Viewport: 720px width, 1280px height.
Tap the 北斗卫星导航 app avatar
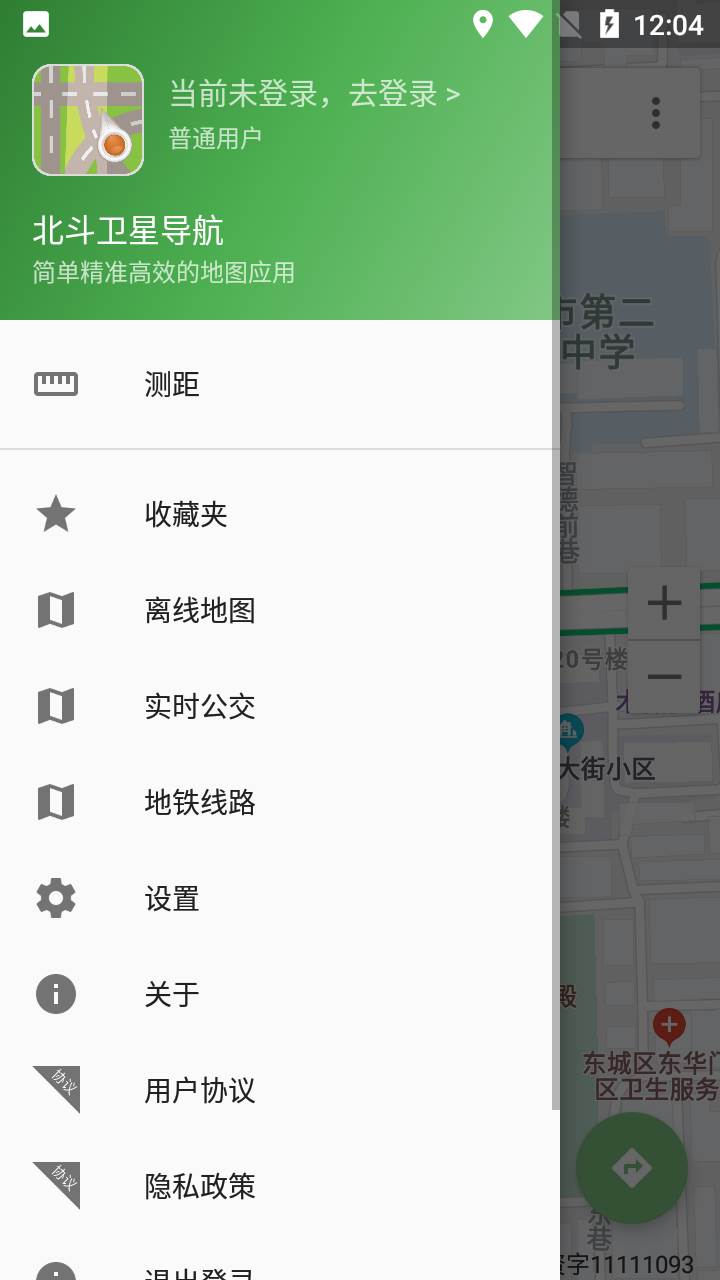point(88,119)
